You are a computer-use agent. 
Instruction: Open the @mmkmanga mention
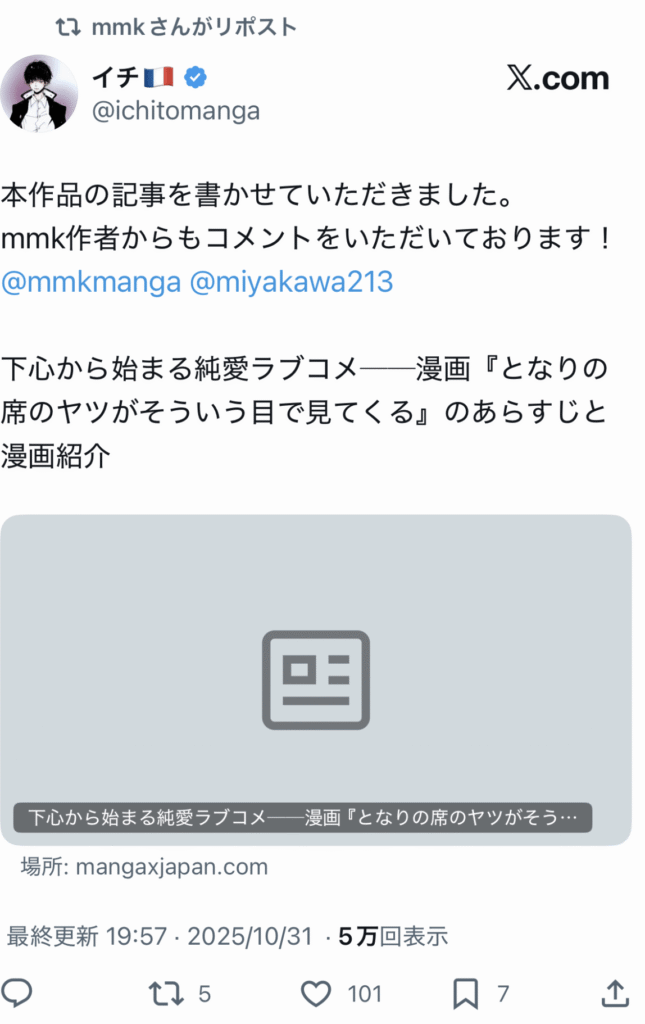pos(90,282)
